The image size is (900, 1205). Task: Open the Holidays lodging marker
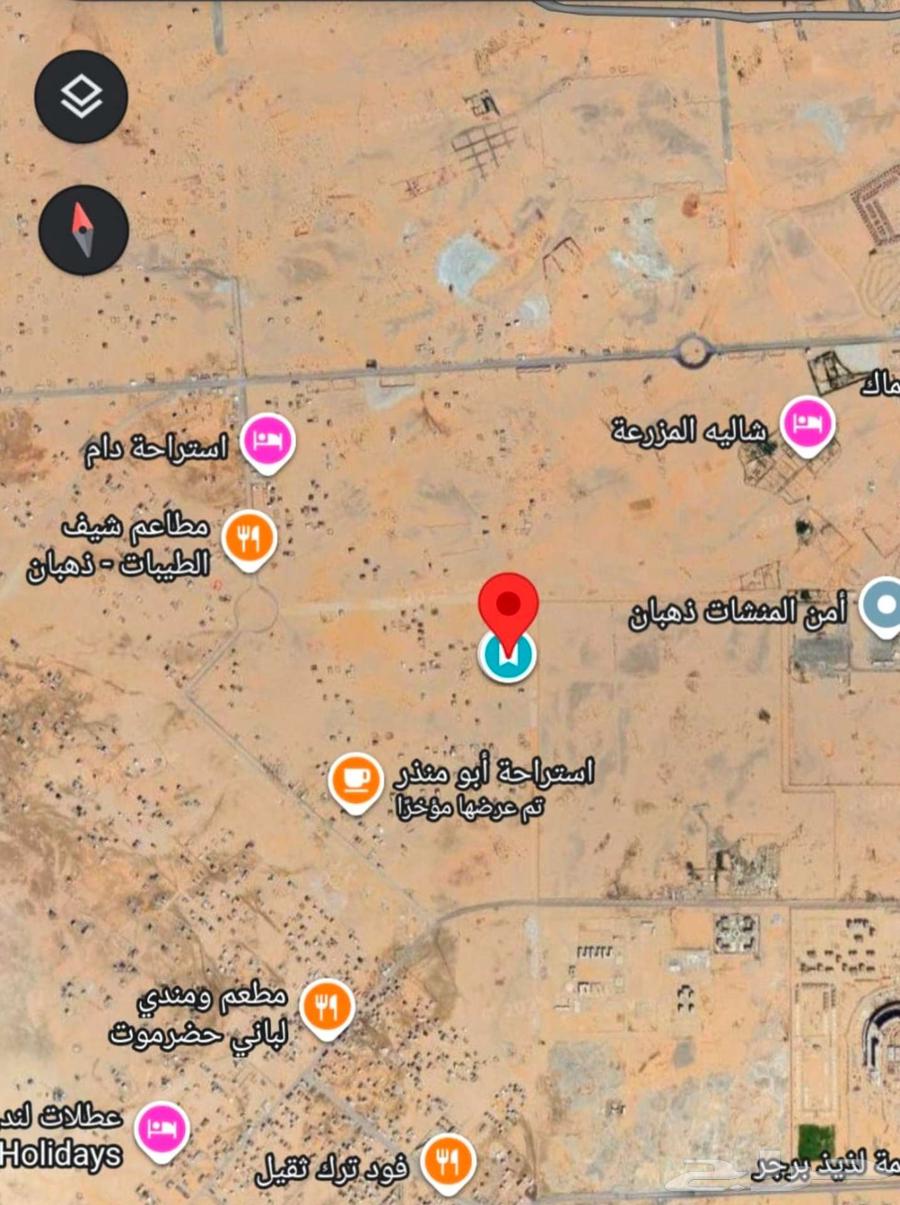tap(161, 1129)
